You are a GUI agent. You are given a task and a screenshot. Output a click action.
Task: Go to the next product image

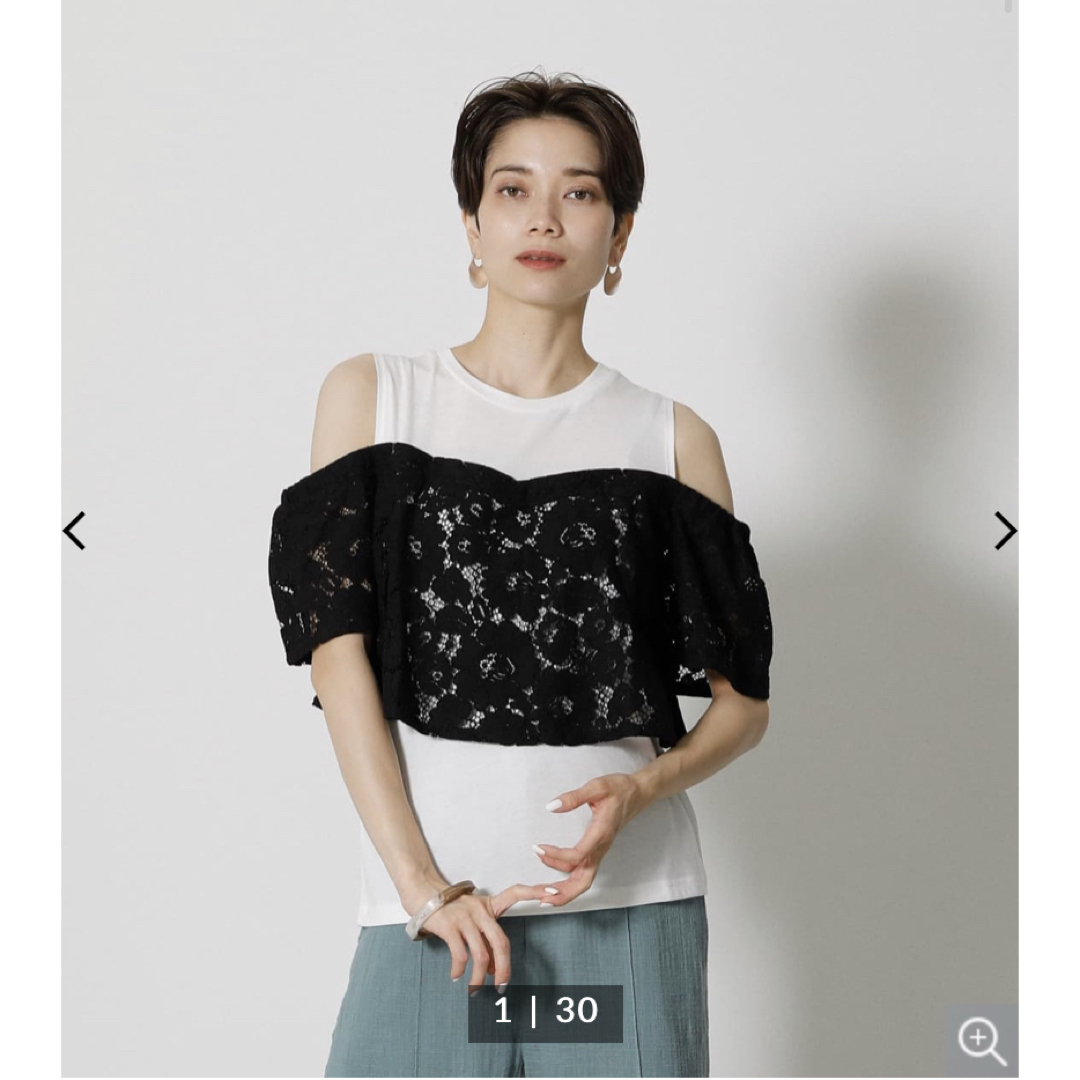tap(1004, 530)
